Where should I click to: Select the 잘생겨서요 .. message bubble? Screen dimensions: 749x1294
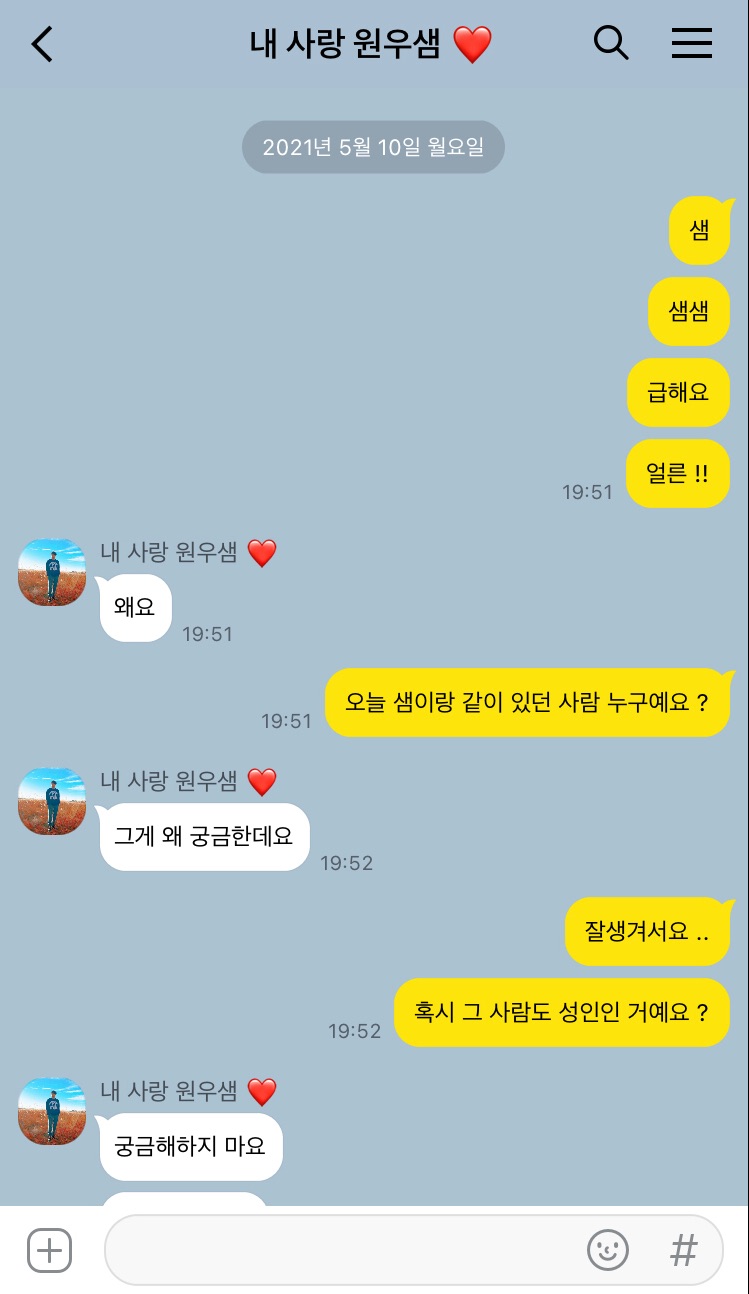(x=648, y=929)
